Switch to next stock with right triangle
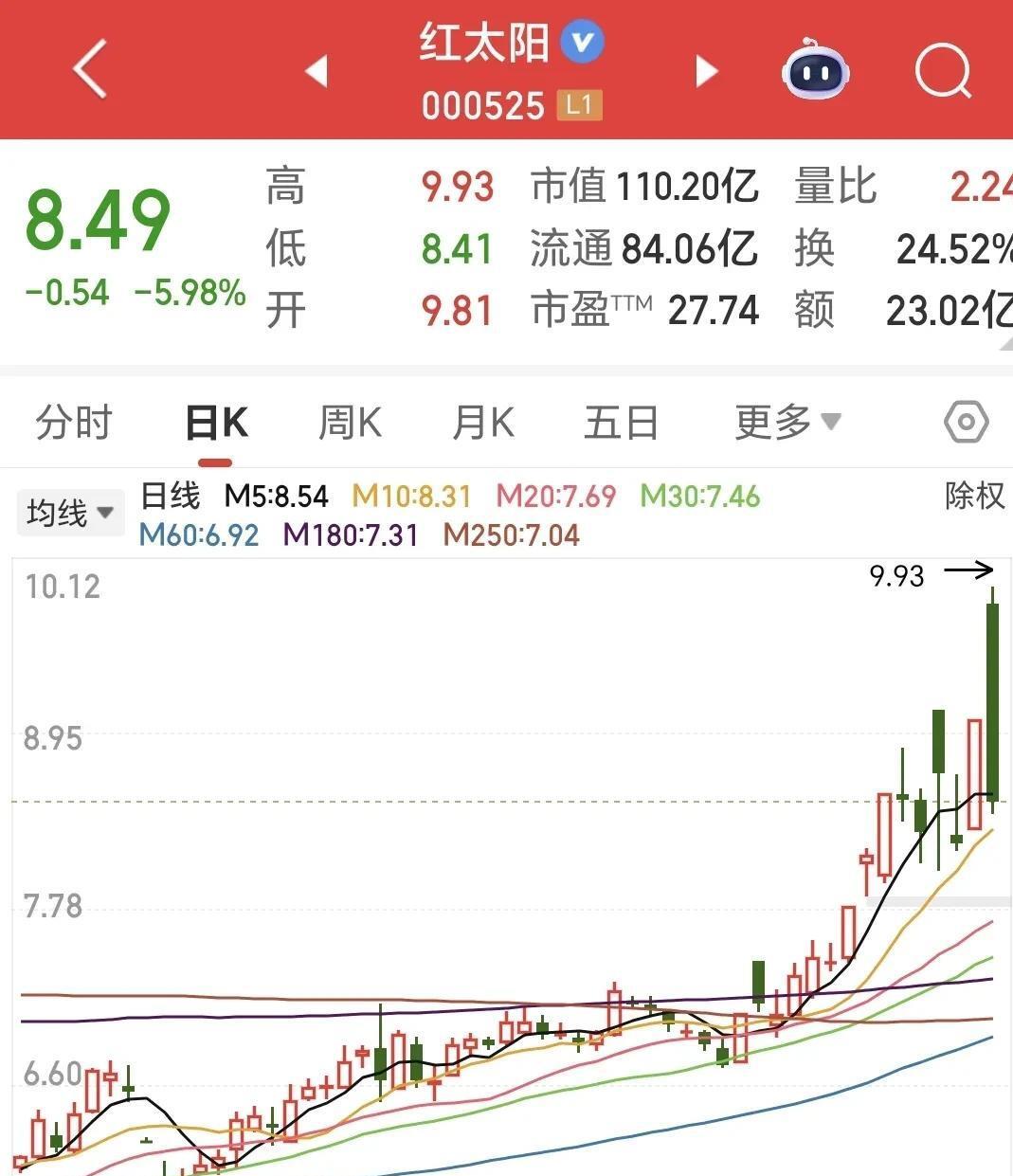1013x1176 pixels. [705, 70]
